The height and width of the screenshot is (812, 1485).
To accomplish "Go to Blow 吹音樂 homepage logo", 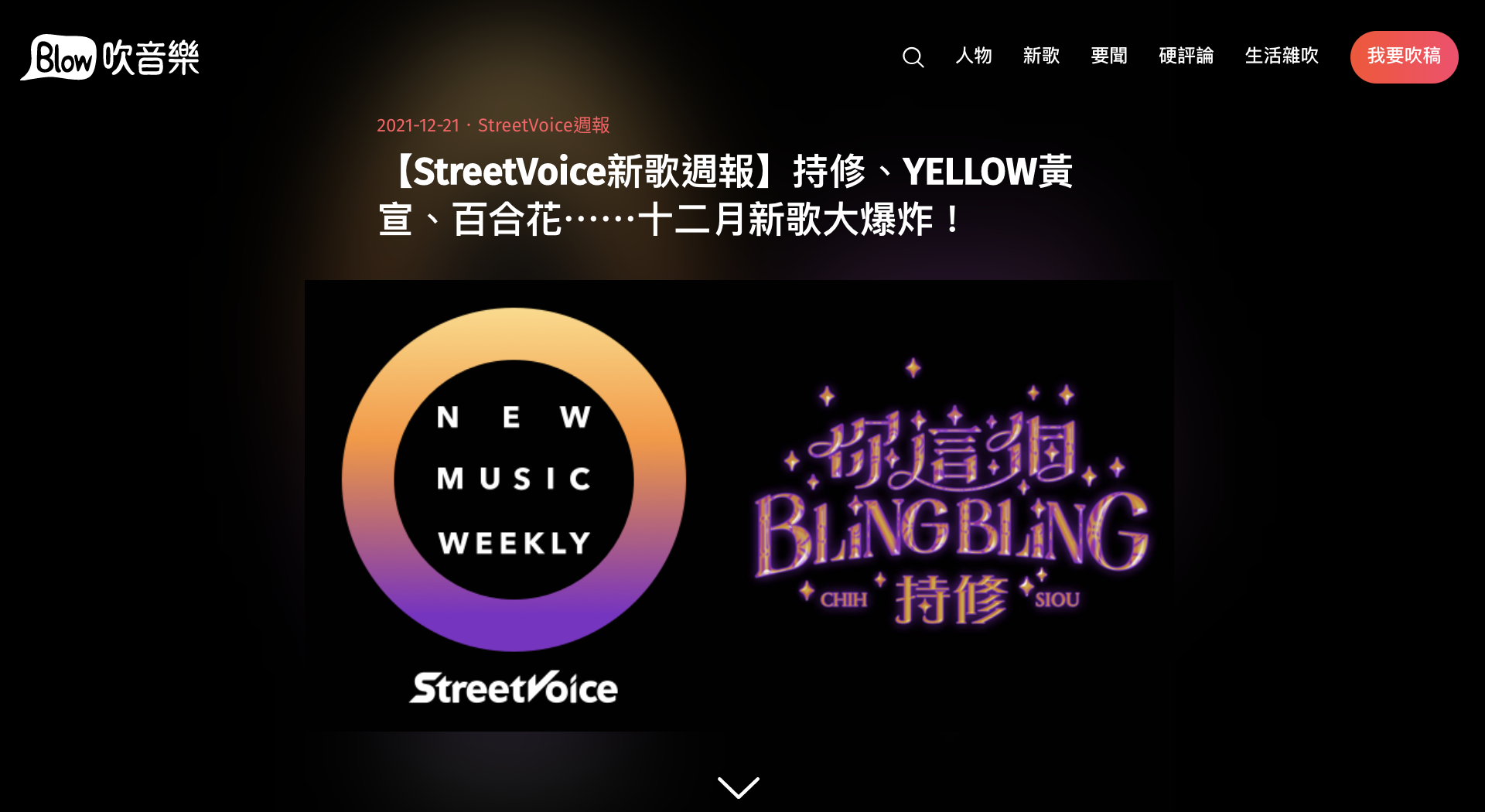I will coord(110,57).
